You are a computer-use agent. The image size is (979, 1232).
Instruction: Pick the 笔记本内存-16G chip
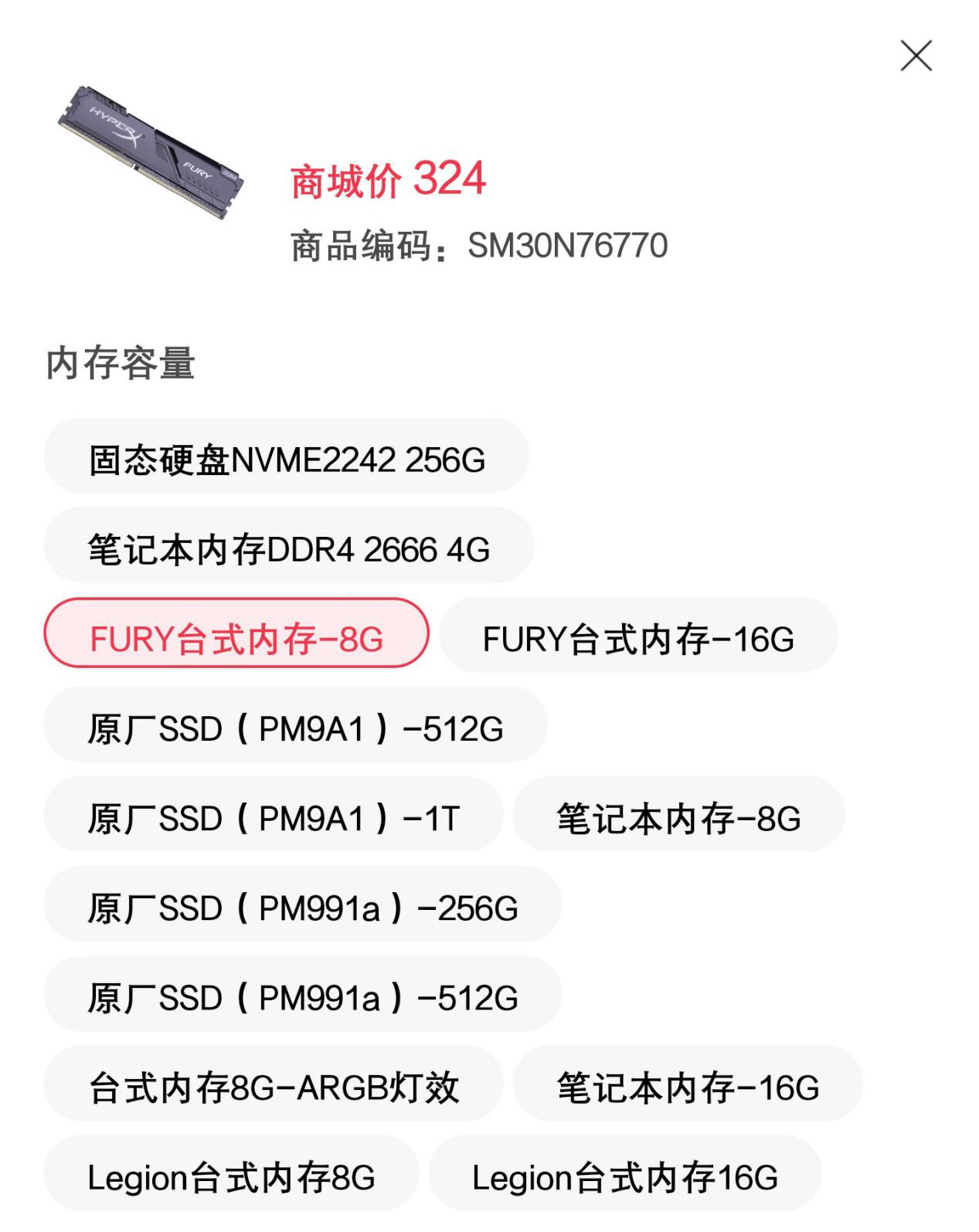coord(687,1087)
